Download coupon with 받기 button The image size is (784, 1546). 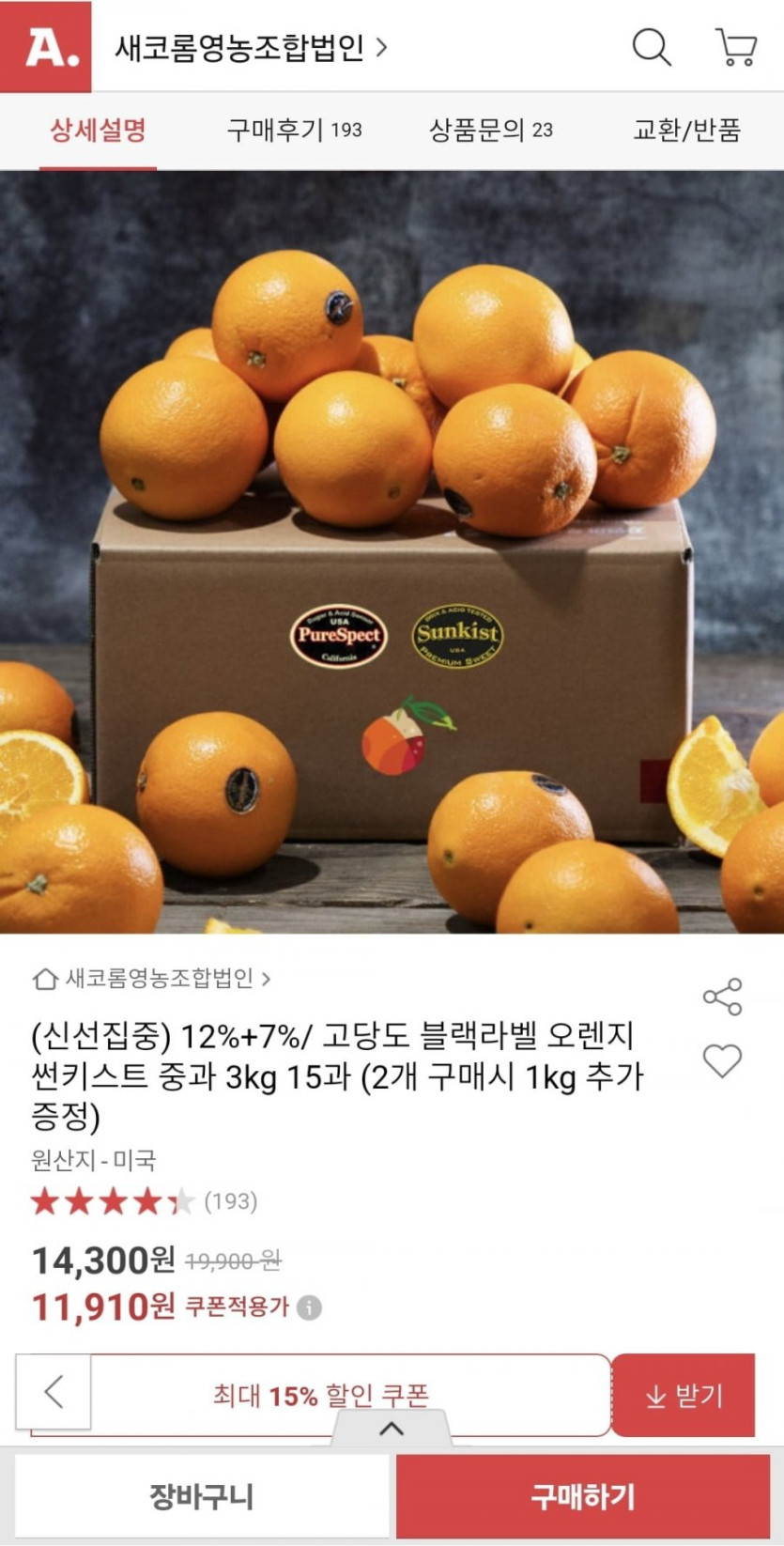point(684,1396)
